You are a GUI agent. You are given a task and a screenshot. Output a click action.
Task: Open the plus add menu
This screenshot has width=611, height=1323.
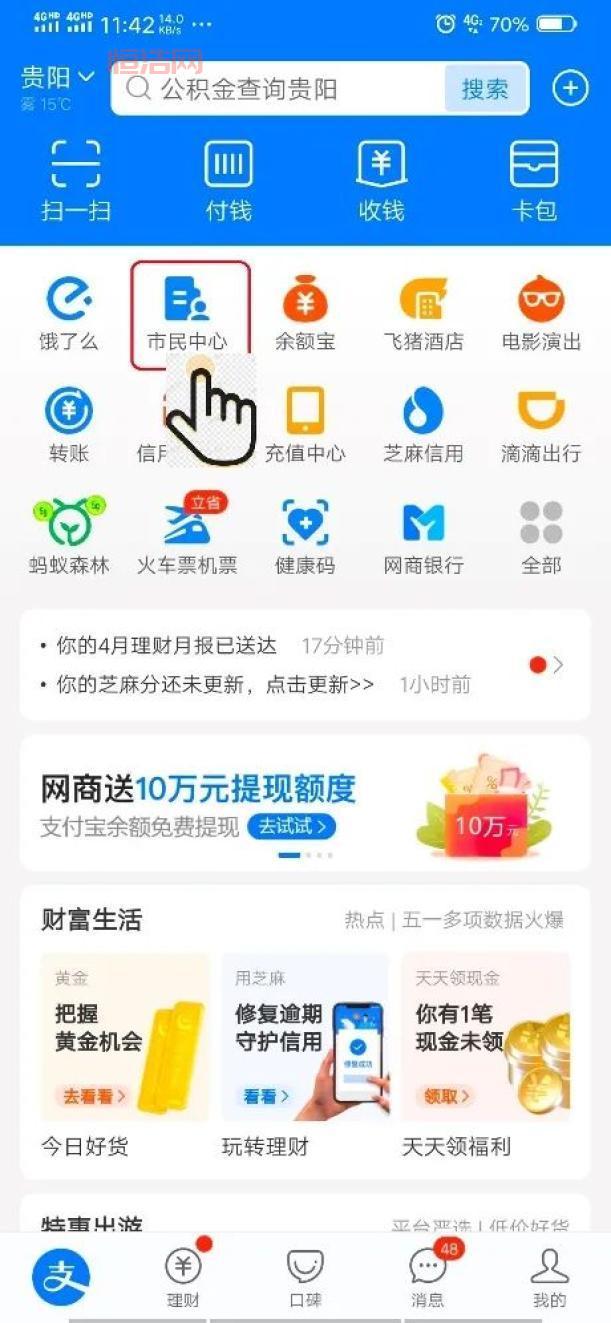click(x=570, y=88)
